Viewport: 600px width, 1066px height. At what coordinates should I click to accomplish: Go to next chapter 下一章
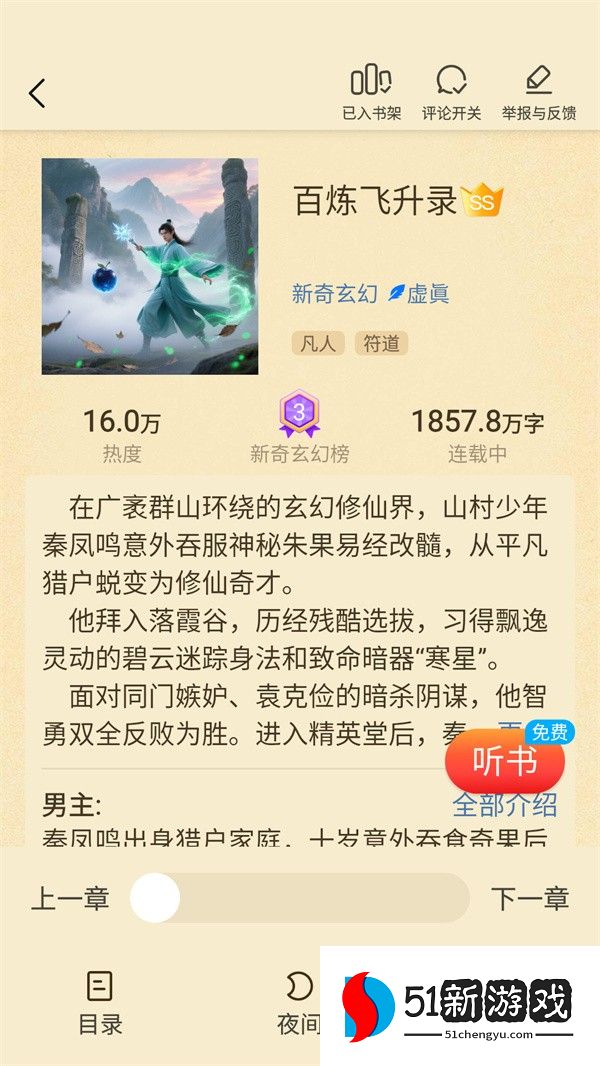tap(530, 898)
